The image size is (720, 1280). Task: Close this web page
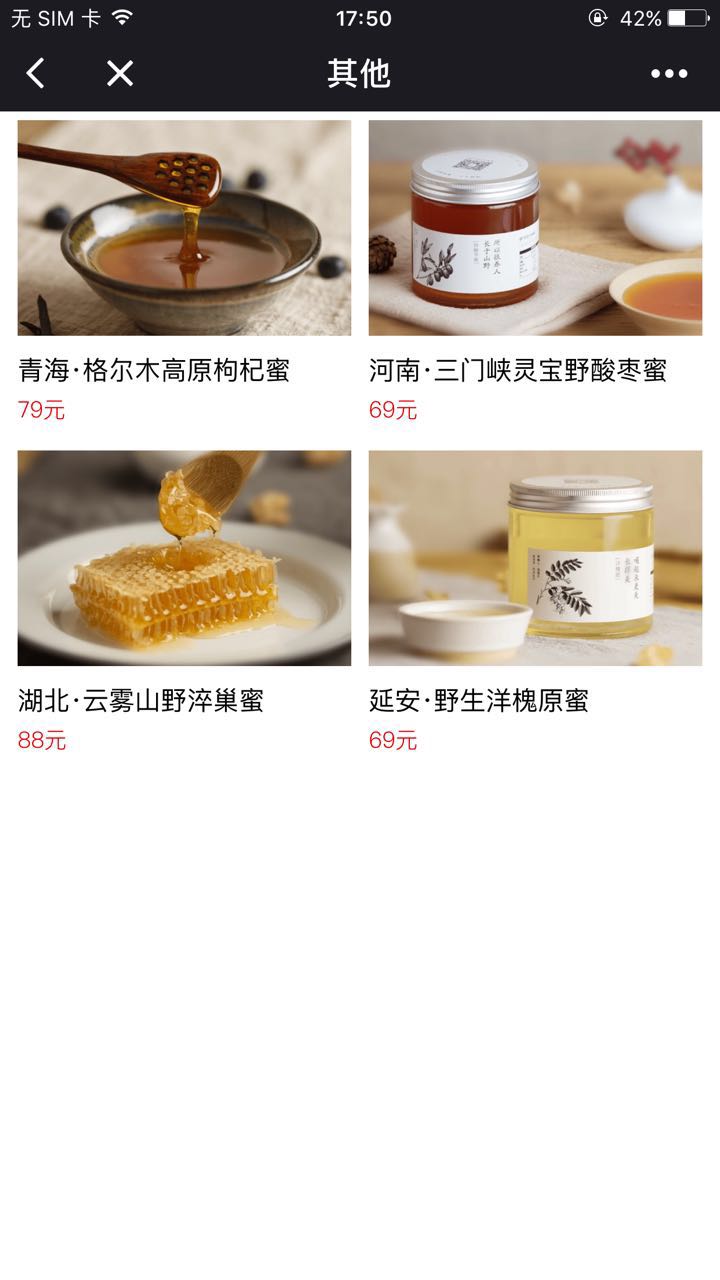(120, 73)
